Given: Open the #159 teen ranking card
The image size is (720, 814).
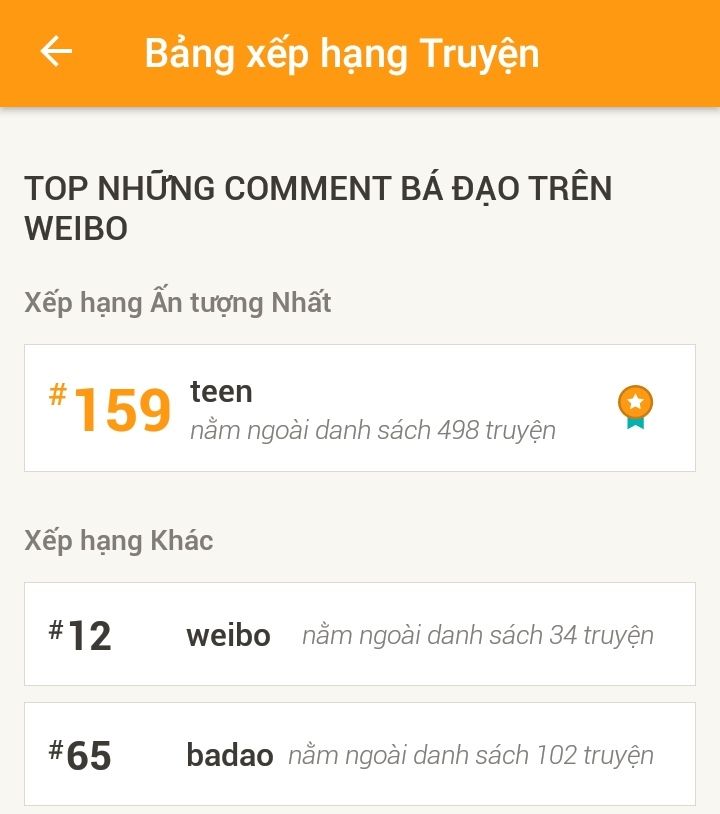Looking at the screenshot, I should point(359,408).
